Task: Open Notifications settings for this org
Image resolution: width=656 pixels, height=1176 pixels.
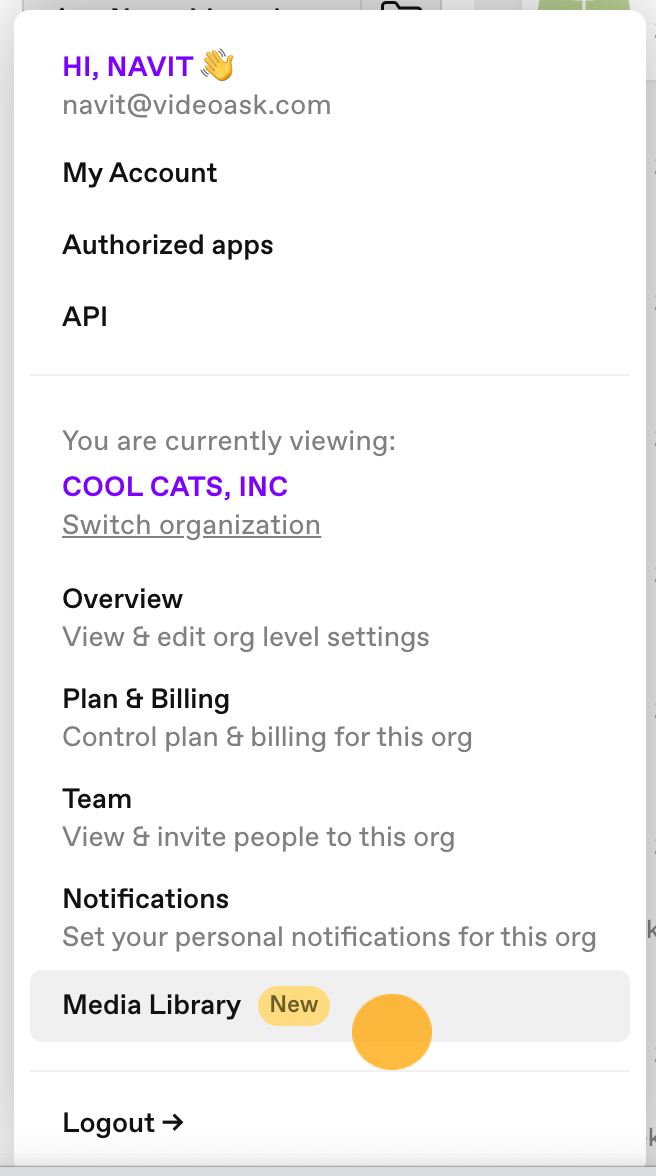Action: [x=329, y=917]
